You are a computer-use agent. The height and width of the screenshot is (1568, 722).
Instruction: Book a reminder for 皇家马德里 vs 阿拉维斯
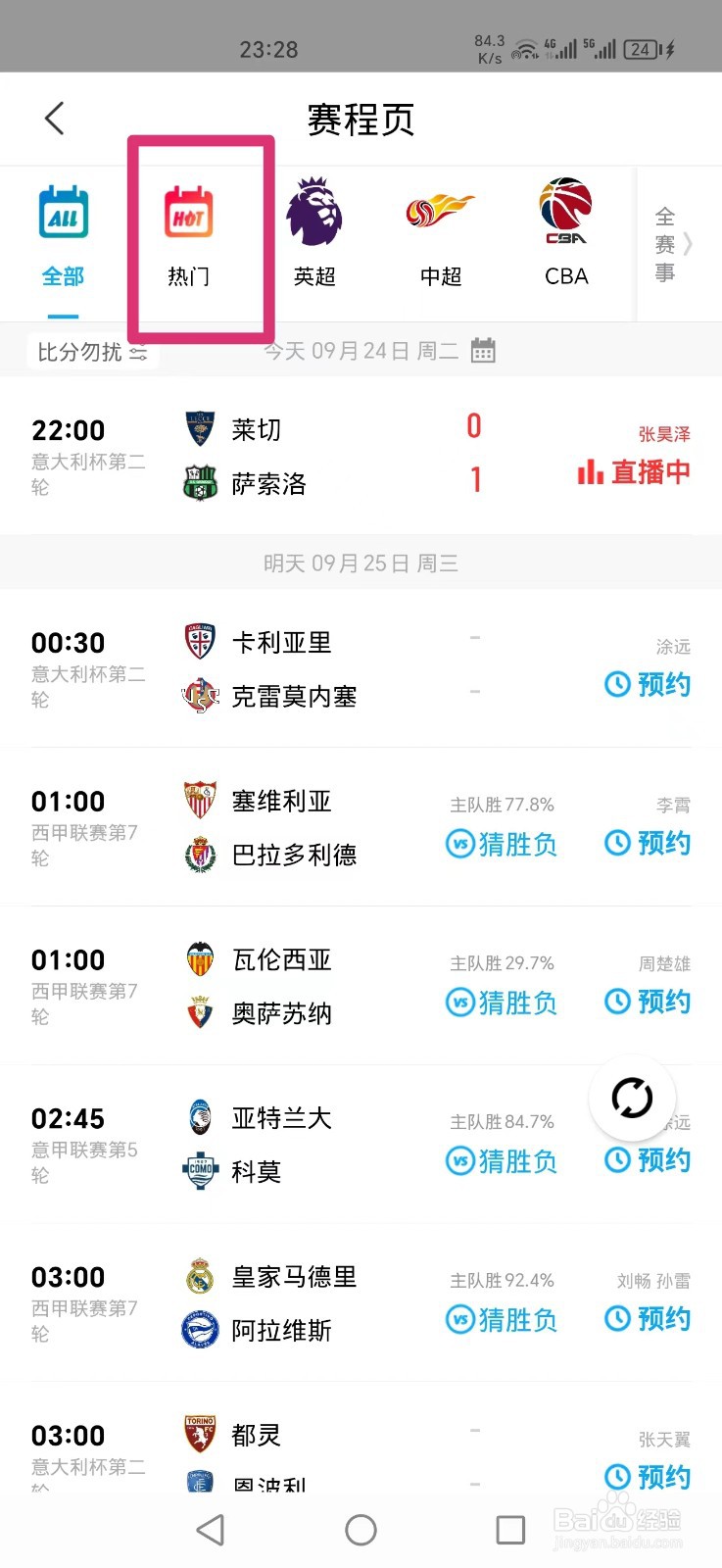click(648, 1319)
